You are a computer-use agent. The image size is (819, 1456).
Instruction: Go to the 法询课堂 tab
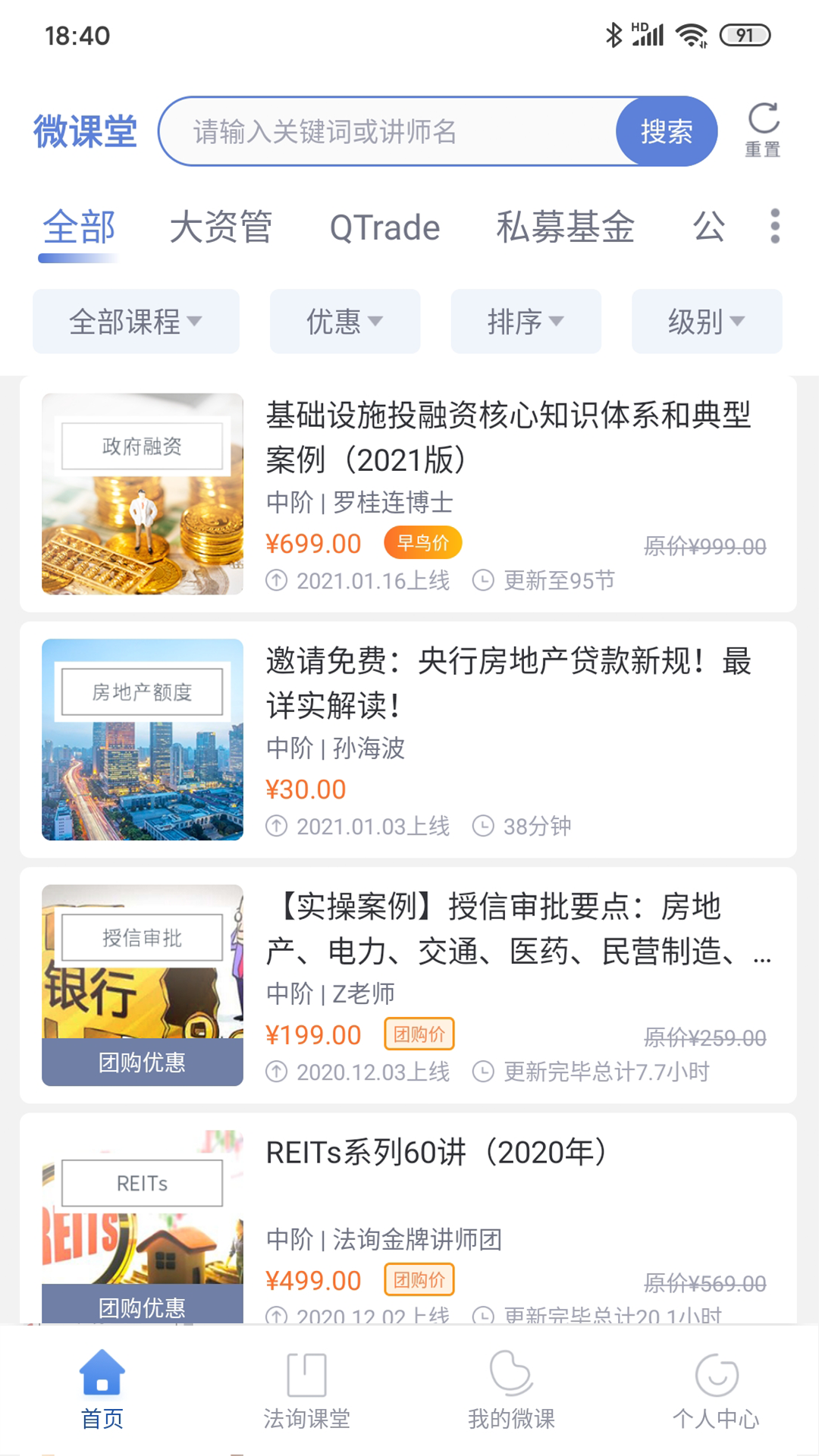click(x=306, y=1389)
